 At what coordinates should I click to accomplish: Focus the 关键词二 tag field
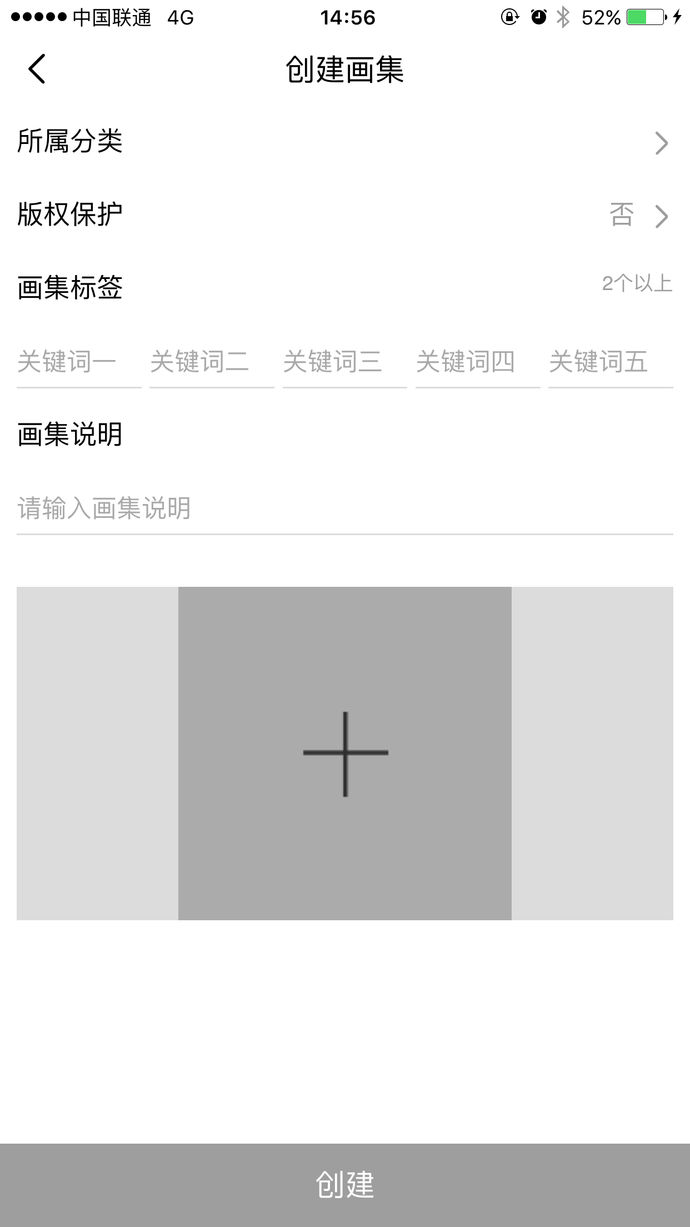click(212, 362)
